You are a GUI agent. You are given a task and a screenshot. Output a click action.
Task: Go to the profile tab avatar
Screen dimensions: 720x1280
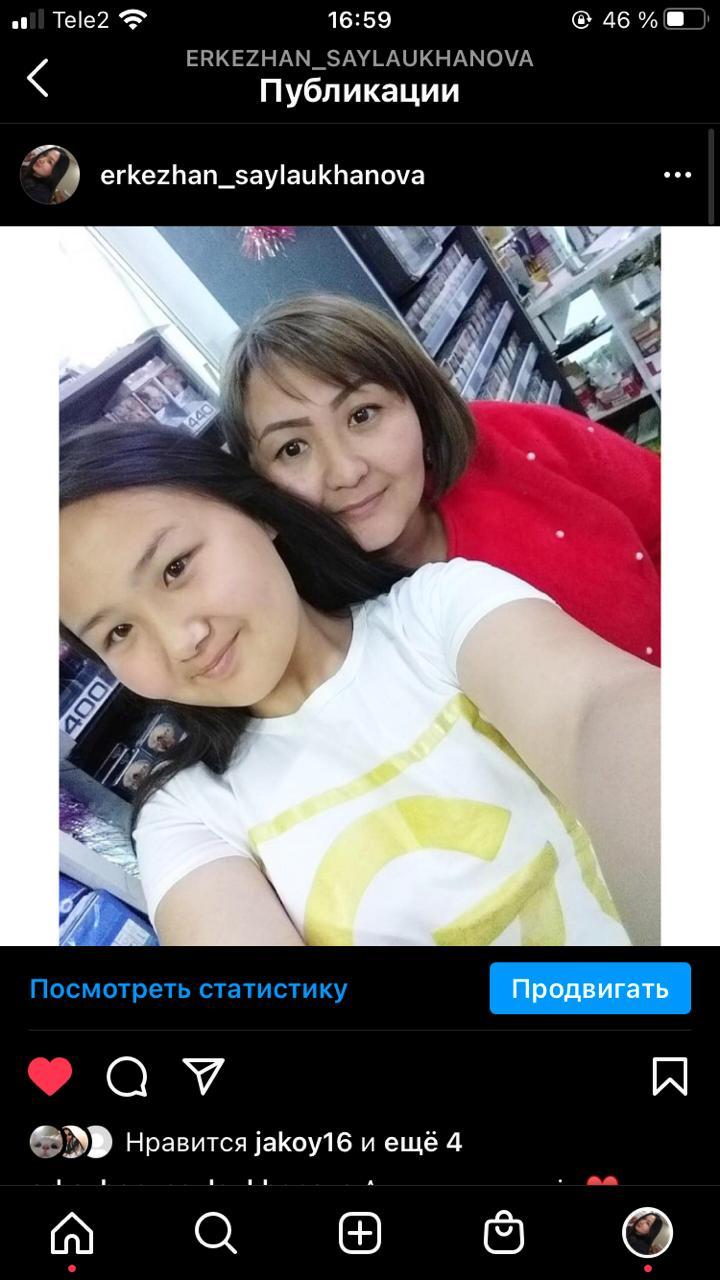click(647, 1232)
